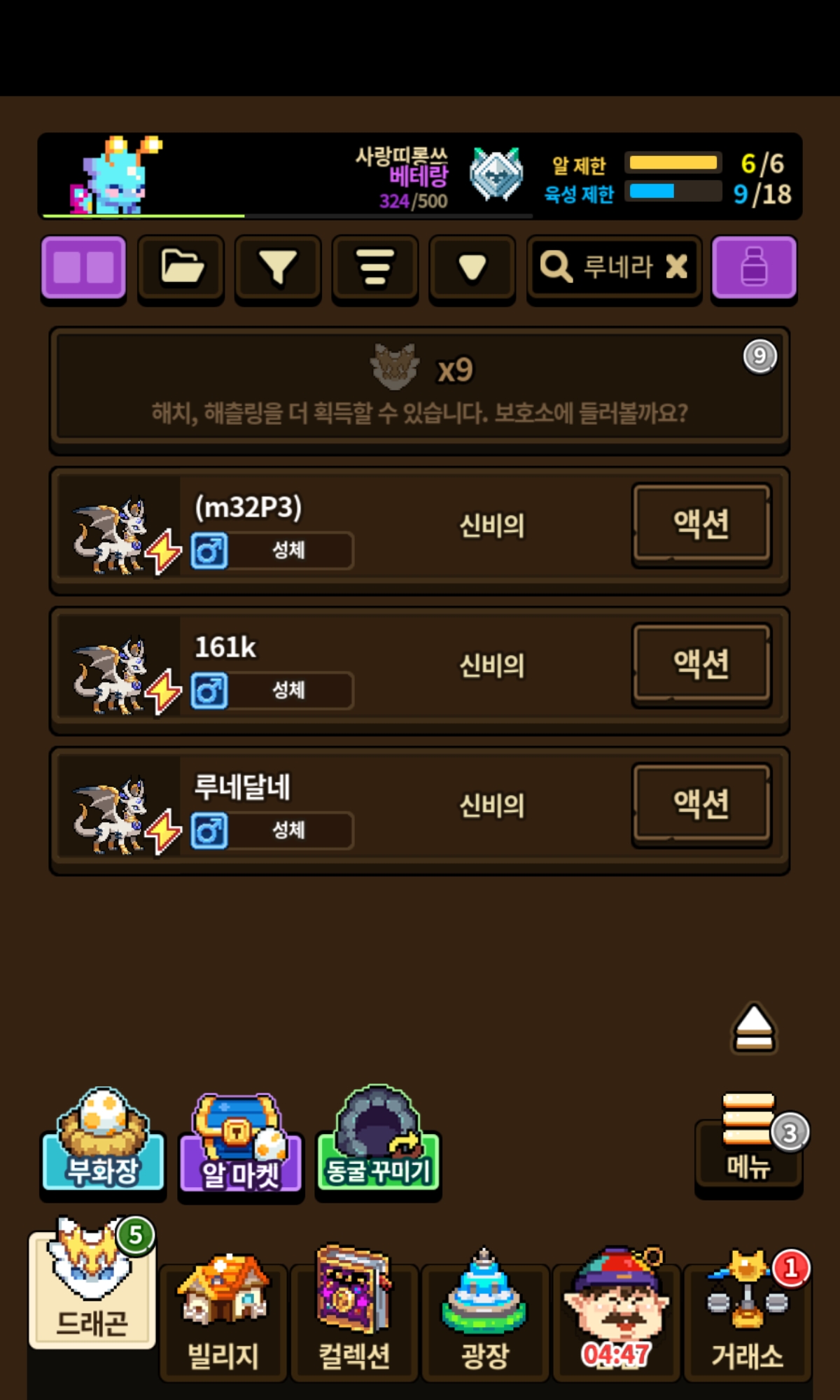
Task: Switch to the 빌리지 tab
Action: (223, 1319)
